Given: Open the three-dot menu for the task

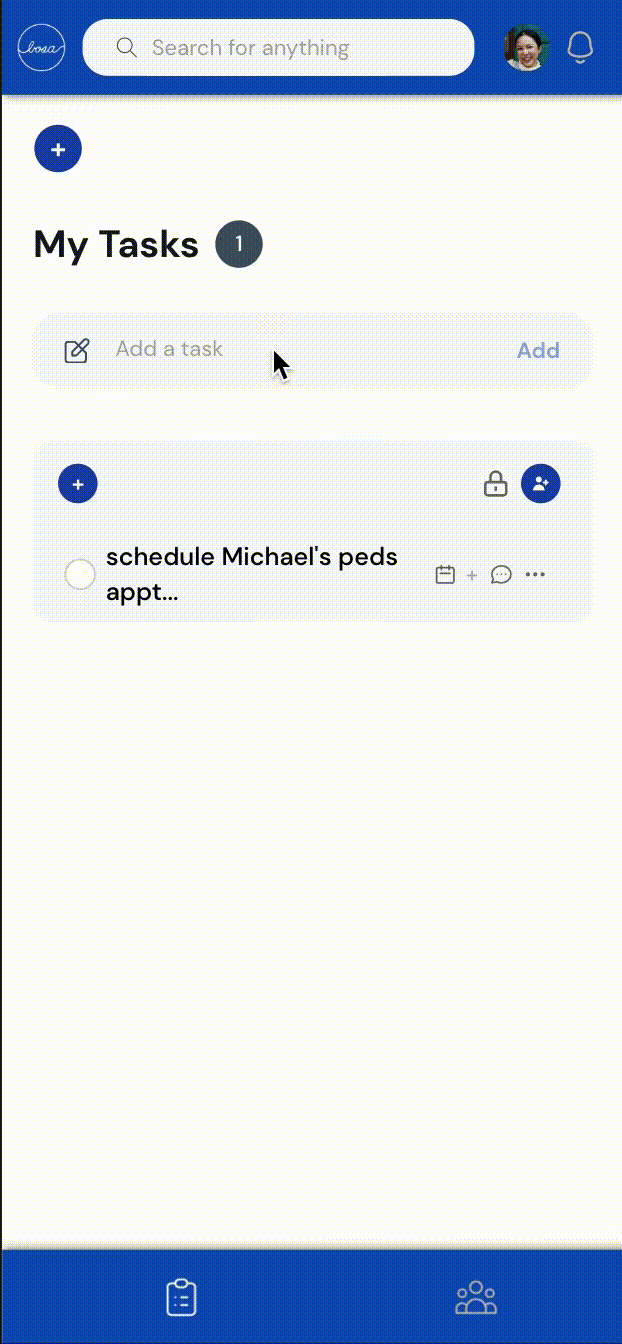Looking at the screenshot, I should [536, 574].
